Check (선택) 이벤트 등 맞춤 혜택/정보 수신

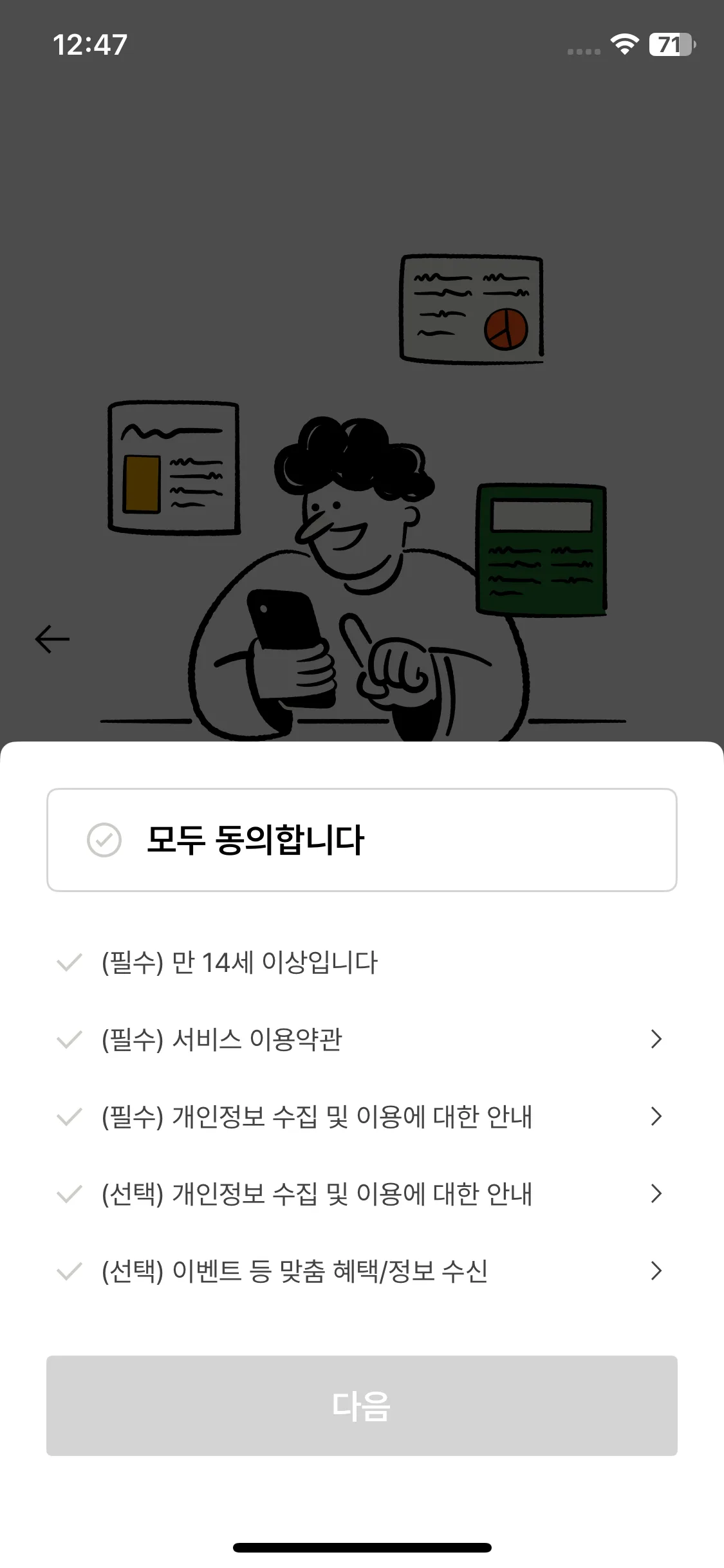70,1271
